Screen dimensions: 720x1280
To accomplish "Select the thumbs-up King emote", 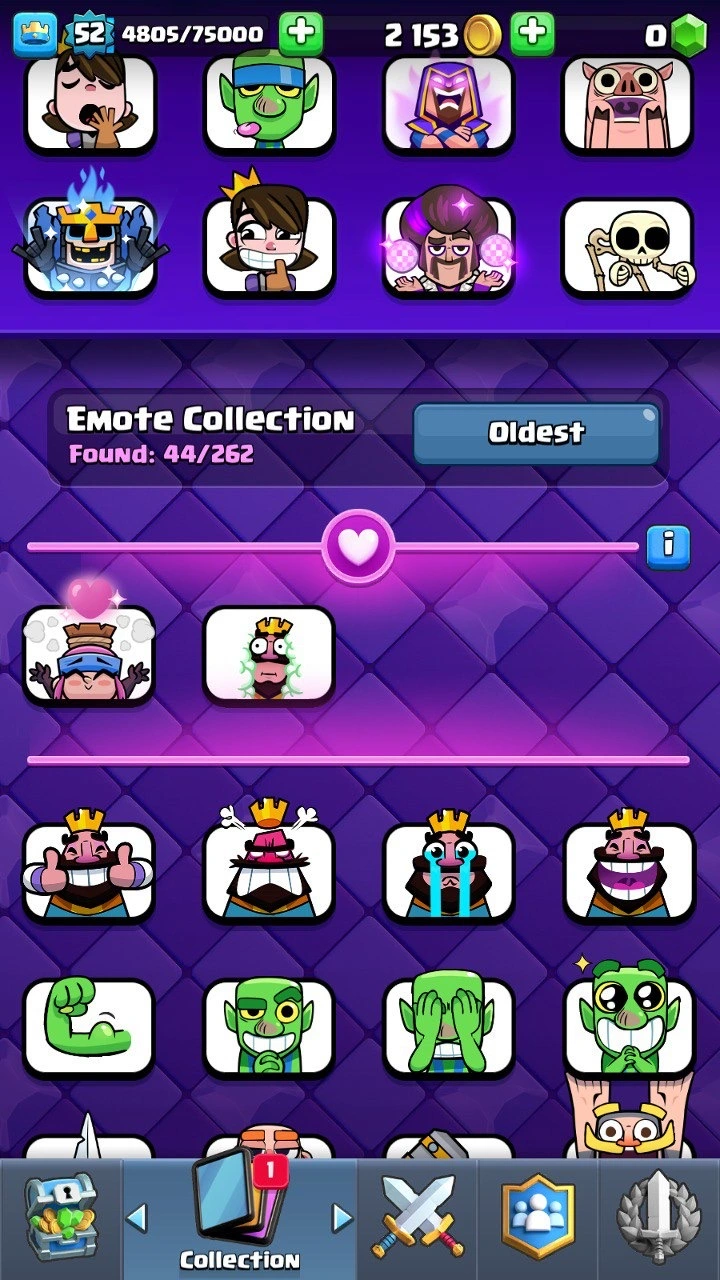I will [89, 867].
